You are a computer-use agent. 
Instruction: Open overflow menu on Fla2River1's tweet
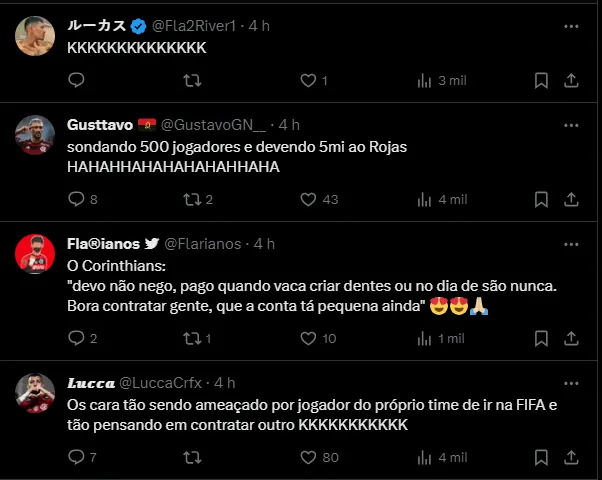point(570,25)
